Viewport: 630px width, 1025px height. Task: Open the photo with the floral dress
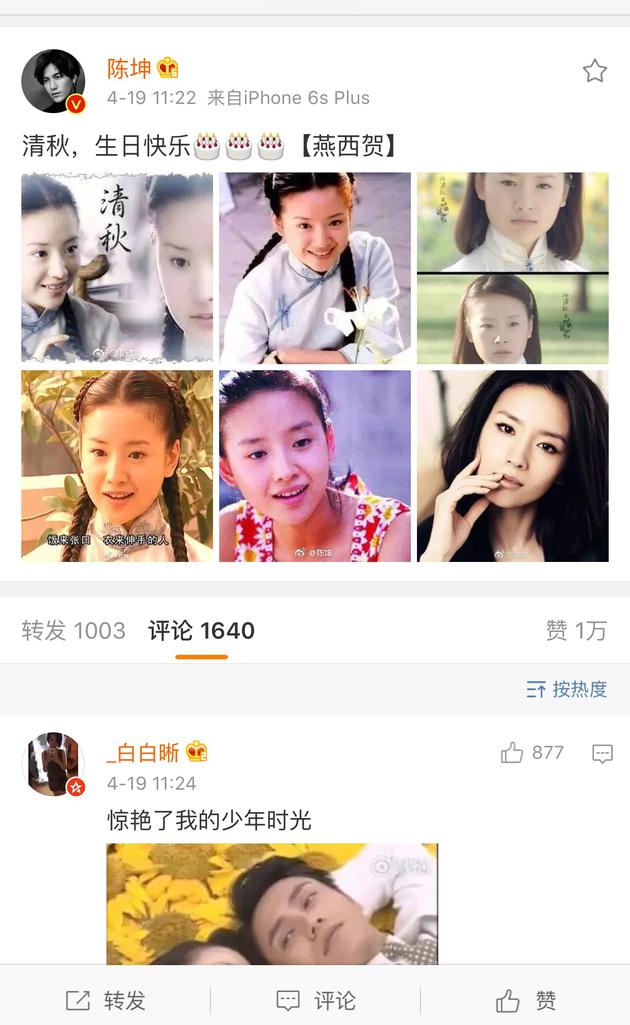(x=315, y=466)
